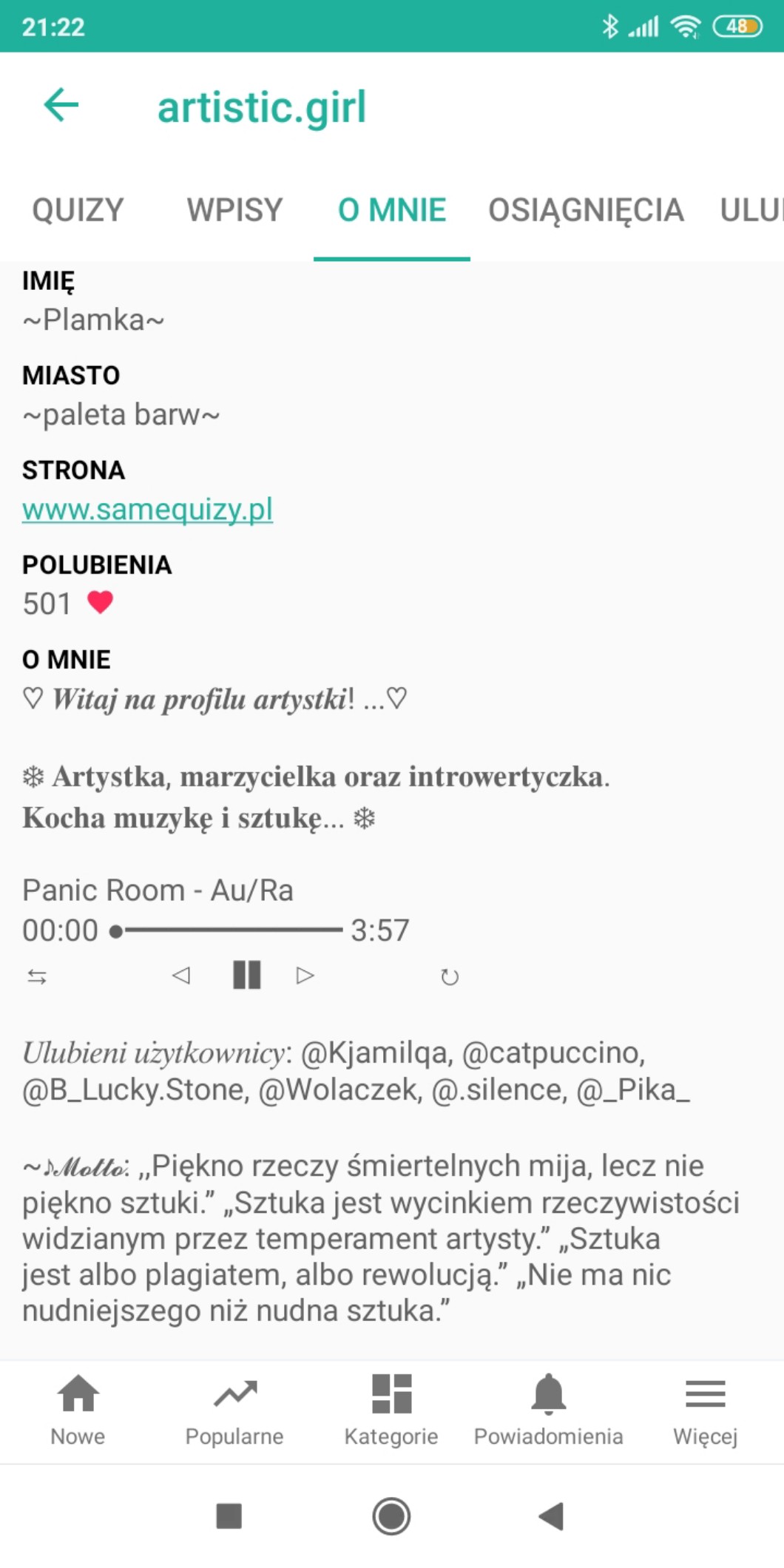Tap the system home button
Image resolution: width=784 pixels, height=1568 pixels.
coord(391,1516)
